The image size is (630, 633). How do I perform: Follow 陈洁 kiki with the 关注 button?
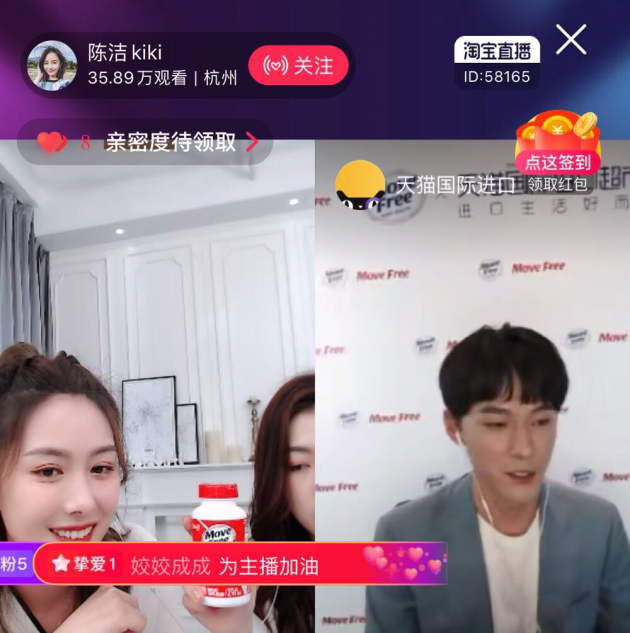(298, 66)
